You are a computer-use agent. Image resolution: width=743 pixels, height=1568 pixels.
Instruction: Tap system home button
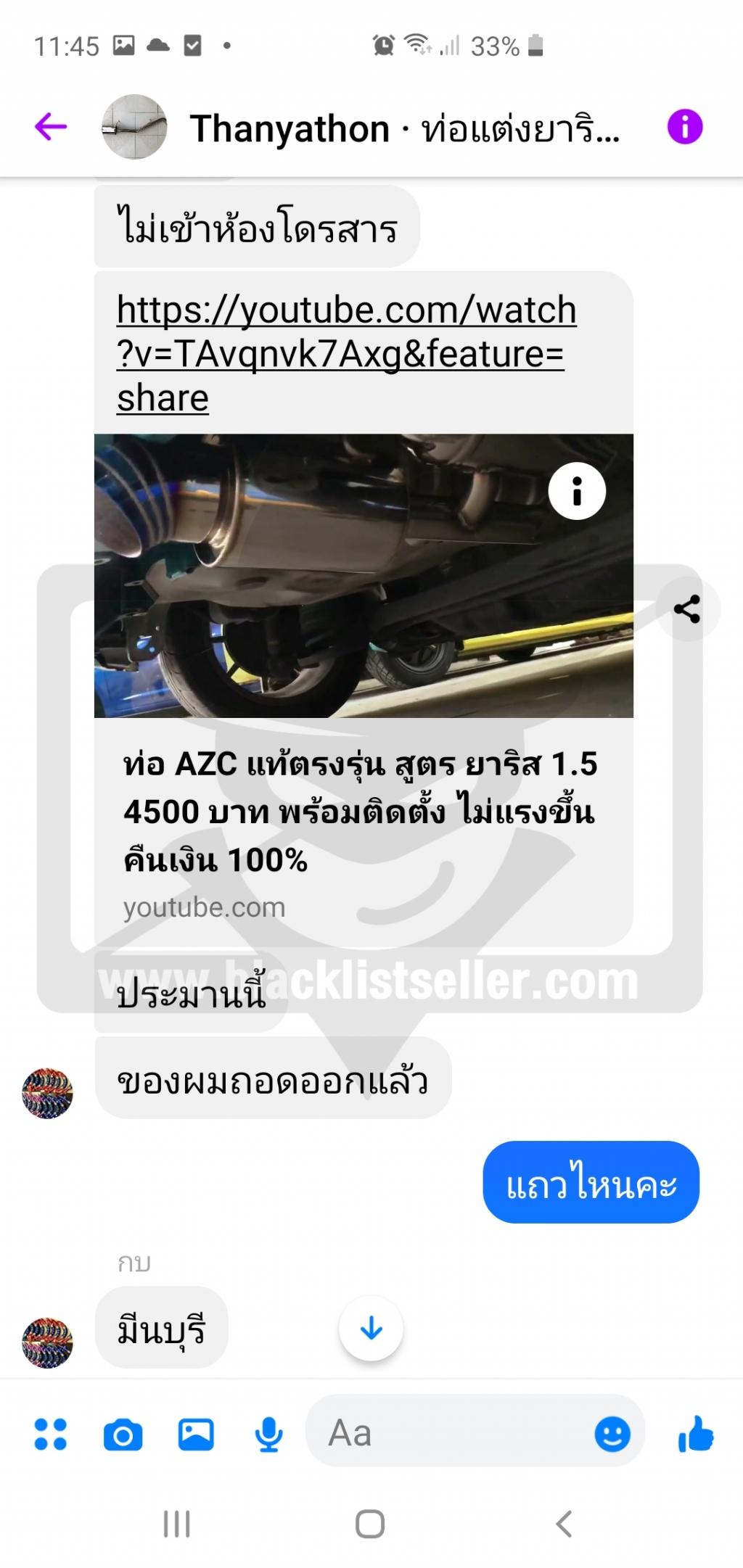point(370,1524)
